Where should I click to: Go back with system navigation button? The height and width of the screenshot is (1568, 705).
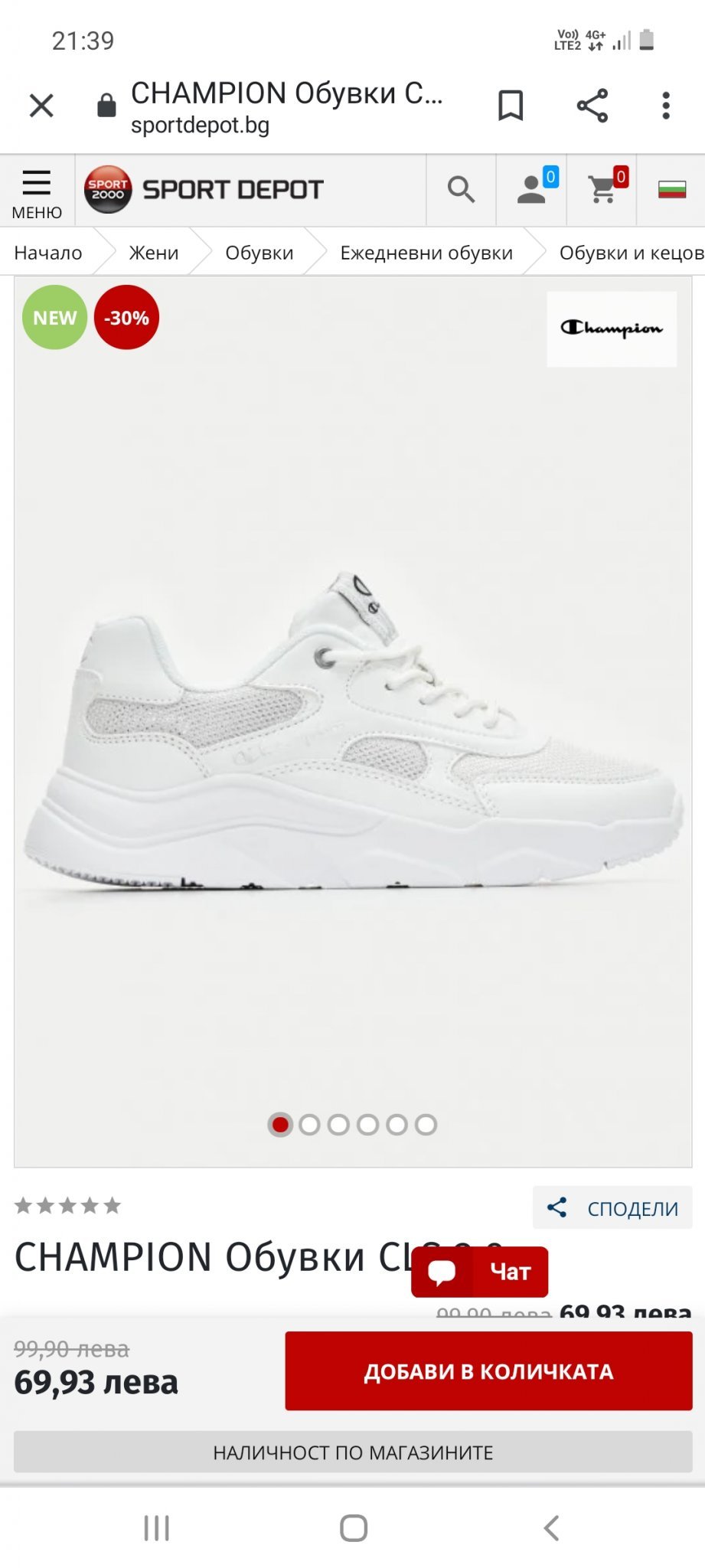pos(551,1528)
